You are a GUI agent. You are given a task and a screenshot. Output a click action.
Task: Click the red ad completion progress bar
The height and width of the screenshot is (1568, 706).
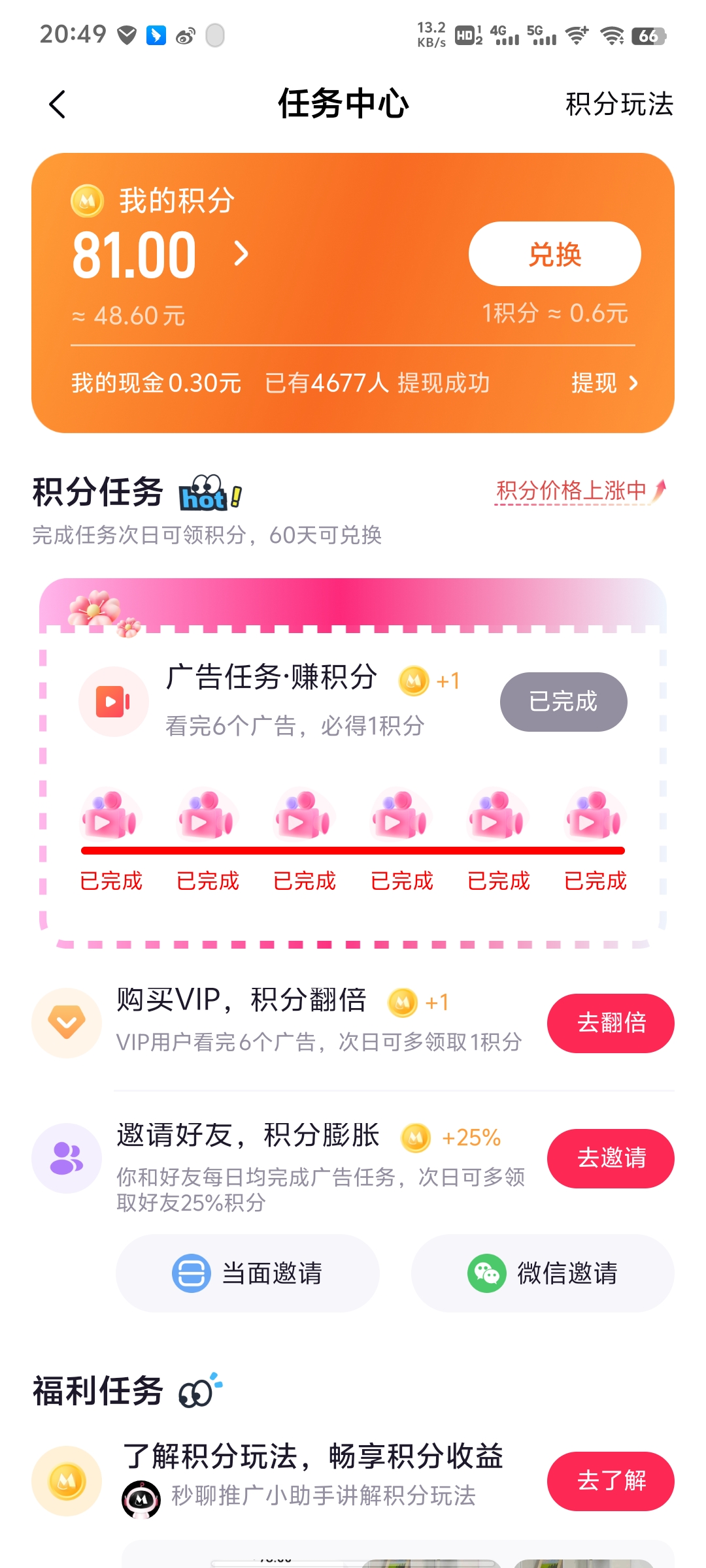pos(352,850)
